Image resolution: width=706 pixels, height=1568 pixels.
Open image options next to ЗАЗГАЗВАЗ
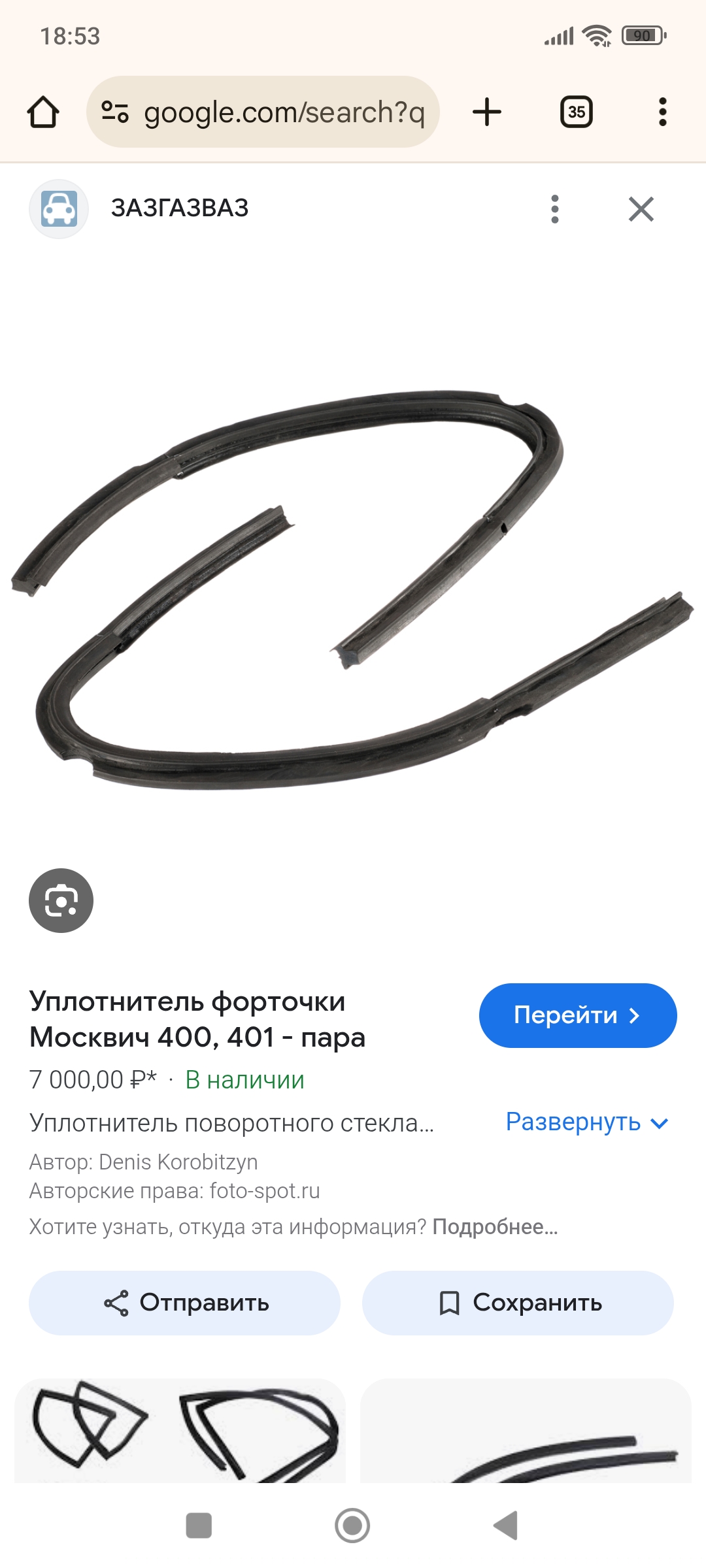[x=554, y=209]
